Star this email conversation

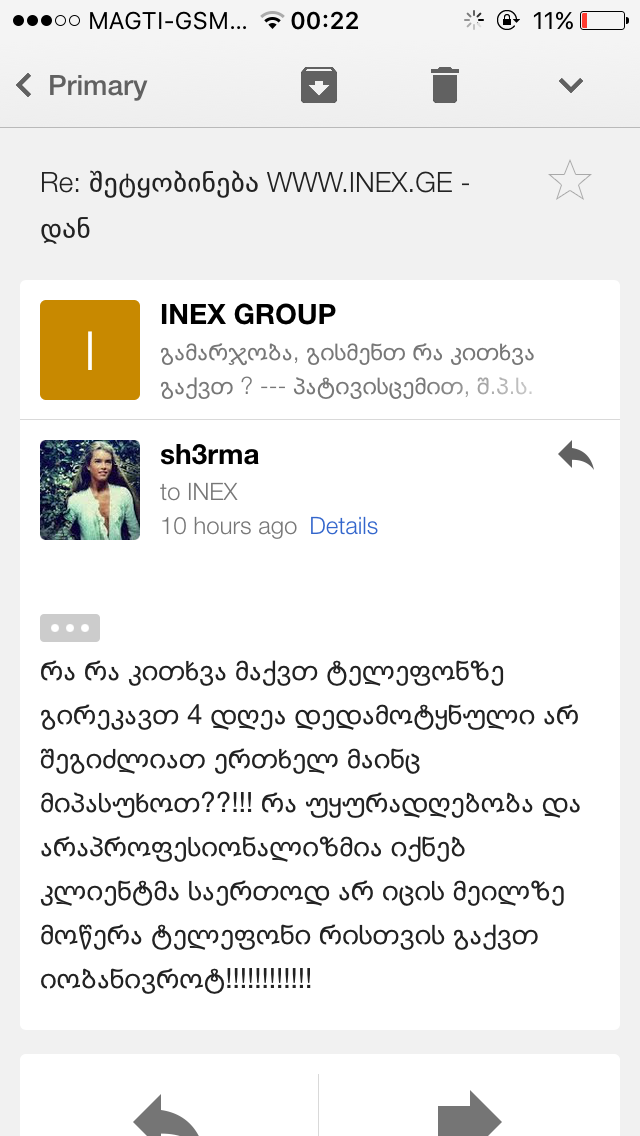[570, 181]
